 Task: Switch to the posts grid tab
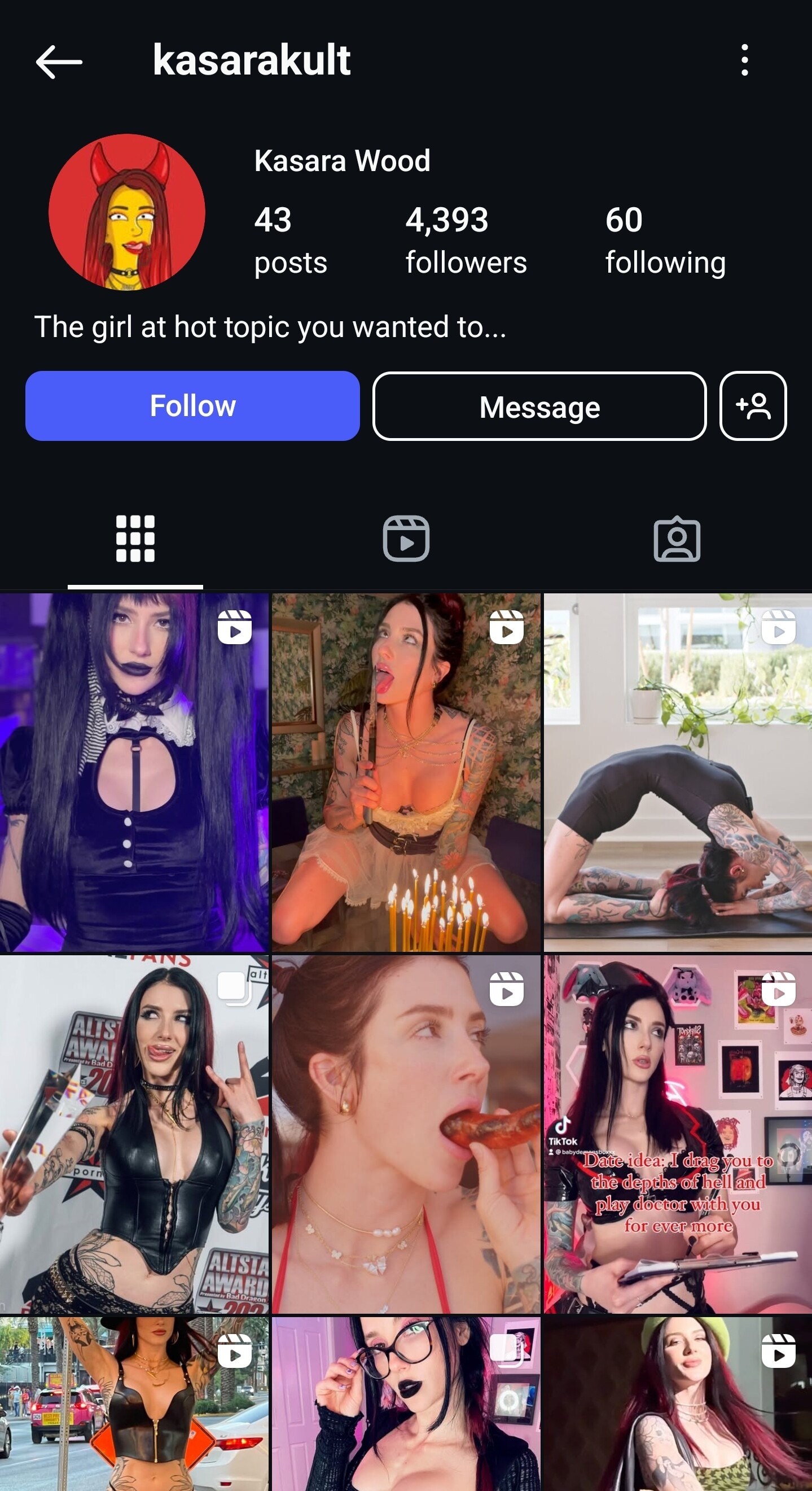pyautogui.click(x=135, y=538)
